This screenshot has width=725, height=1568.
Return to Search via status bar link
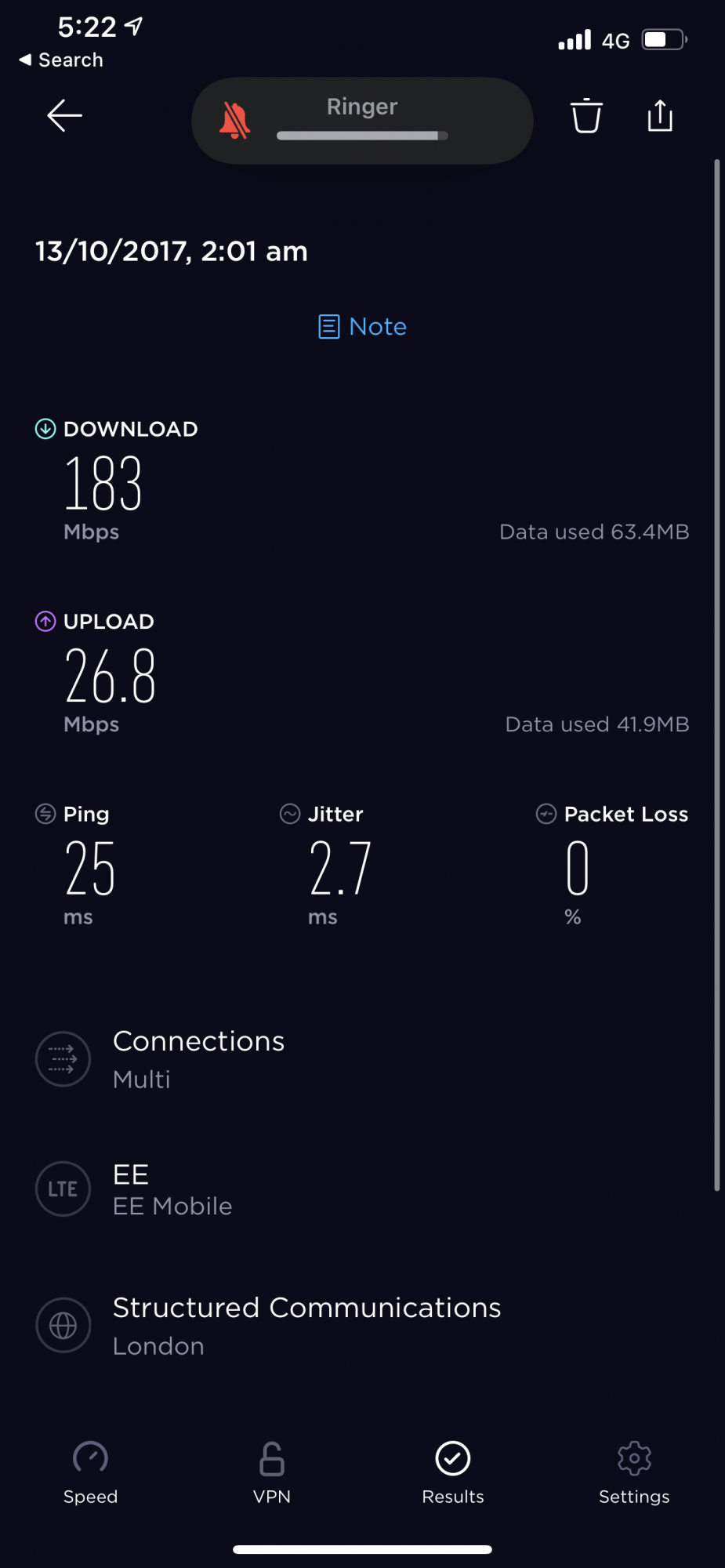tap(61, 60)
